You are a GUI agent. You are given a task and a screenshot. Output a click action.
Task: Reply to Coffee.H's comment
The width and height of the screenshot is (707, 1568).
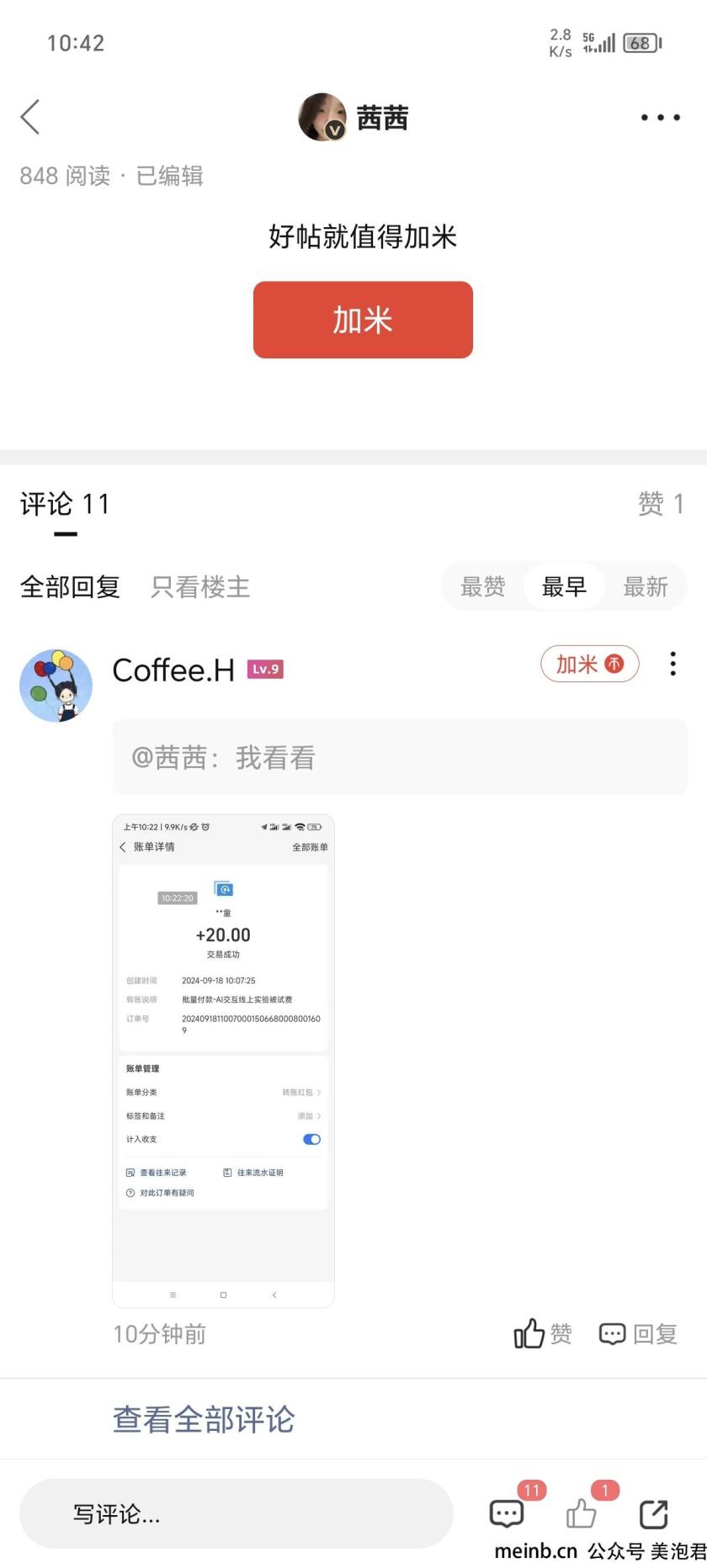(x=638, y=1333)
